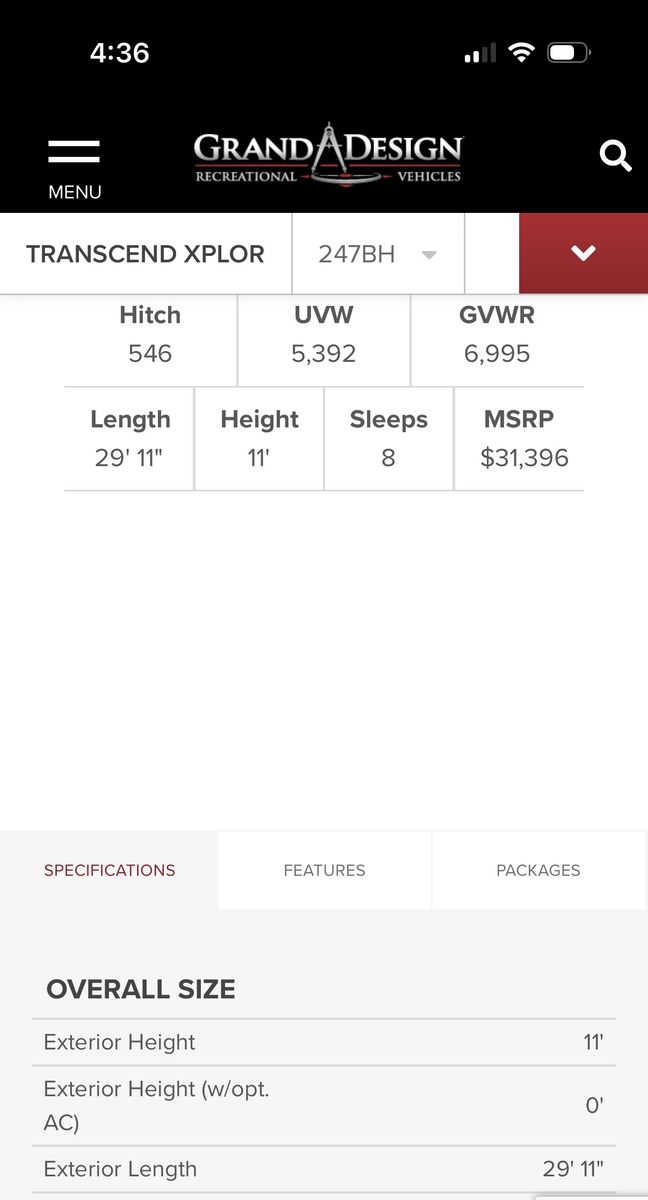Open the hamburger menu
This screenshot has height=1200, width=648.
[x=74, y=166]
